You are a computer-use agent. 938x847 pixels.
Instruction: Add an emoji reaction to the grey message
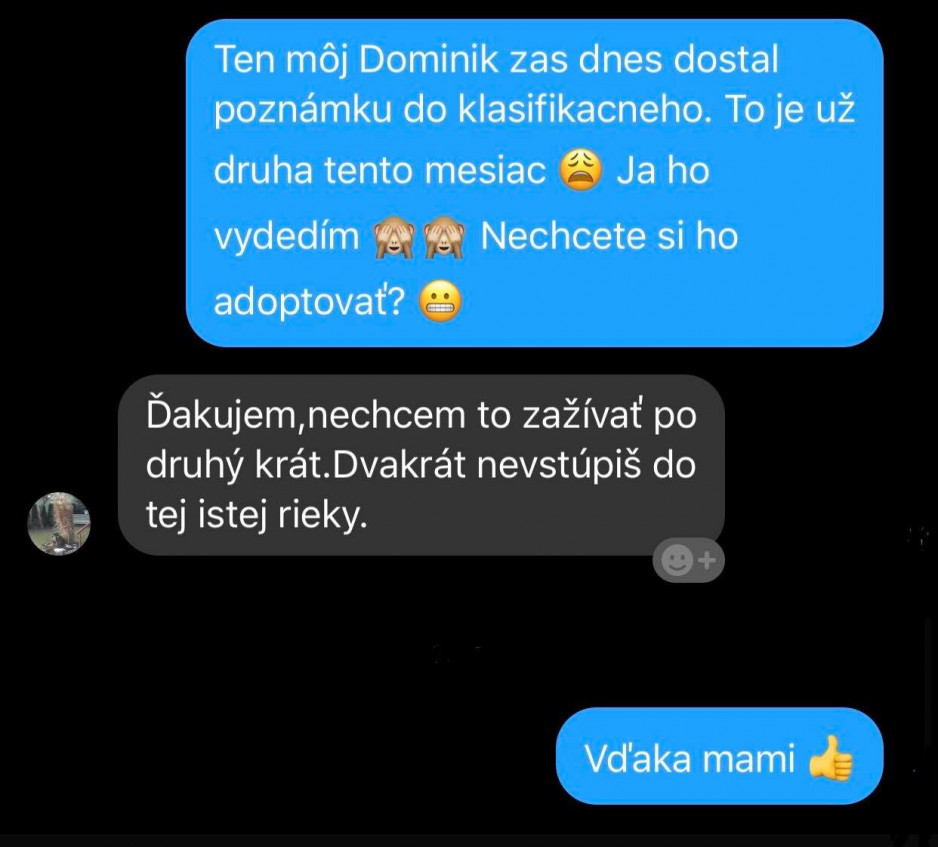pyautogui.click(x=688, y=561)
